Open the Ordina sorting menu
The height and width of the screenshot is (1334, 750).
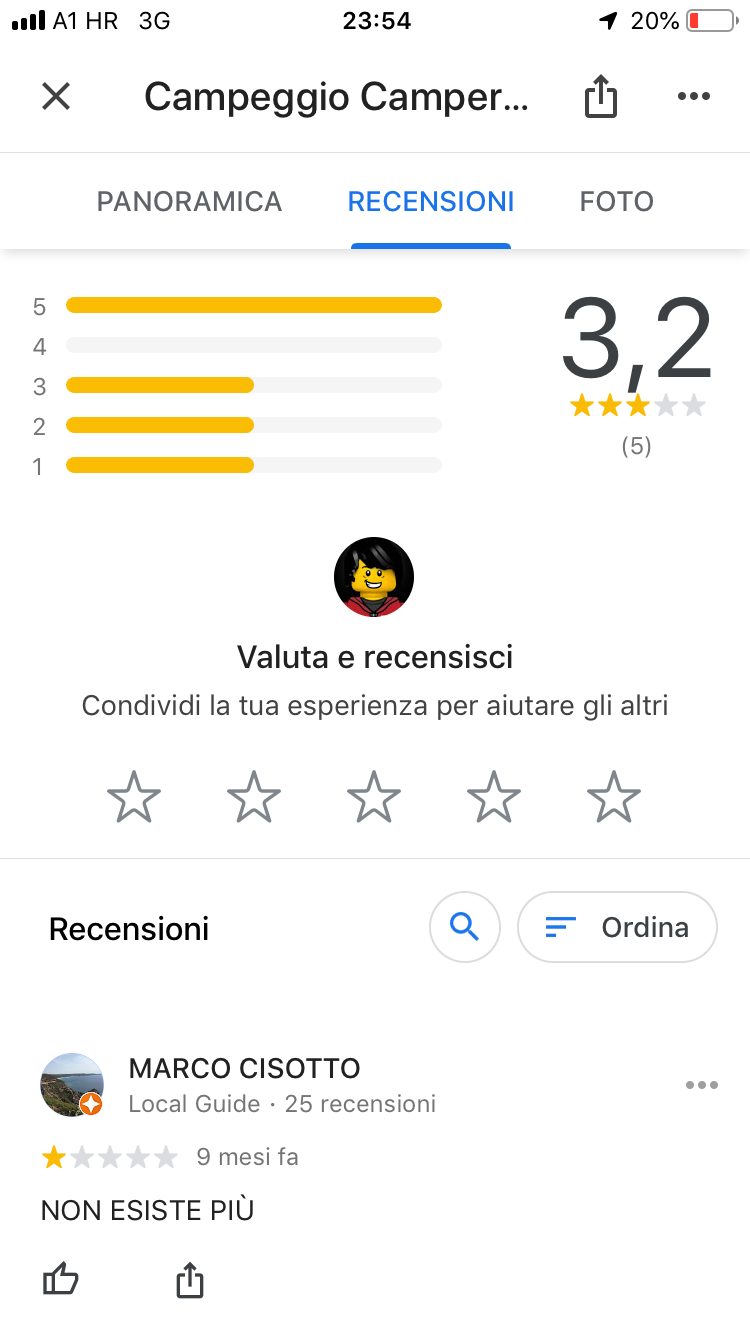click(616, 927)
